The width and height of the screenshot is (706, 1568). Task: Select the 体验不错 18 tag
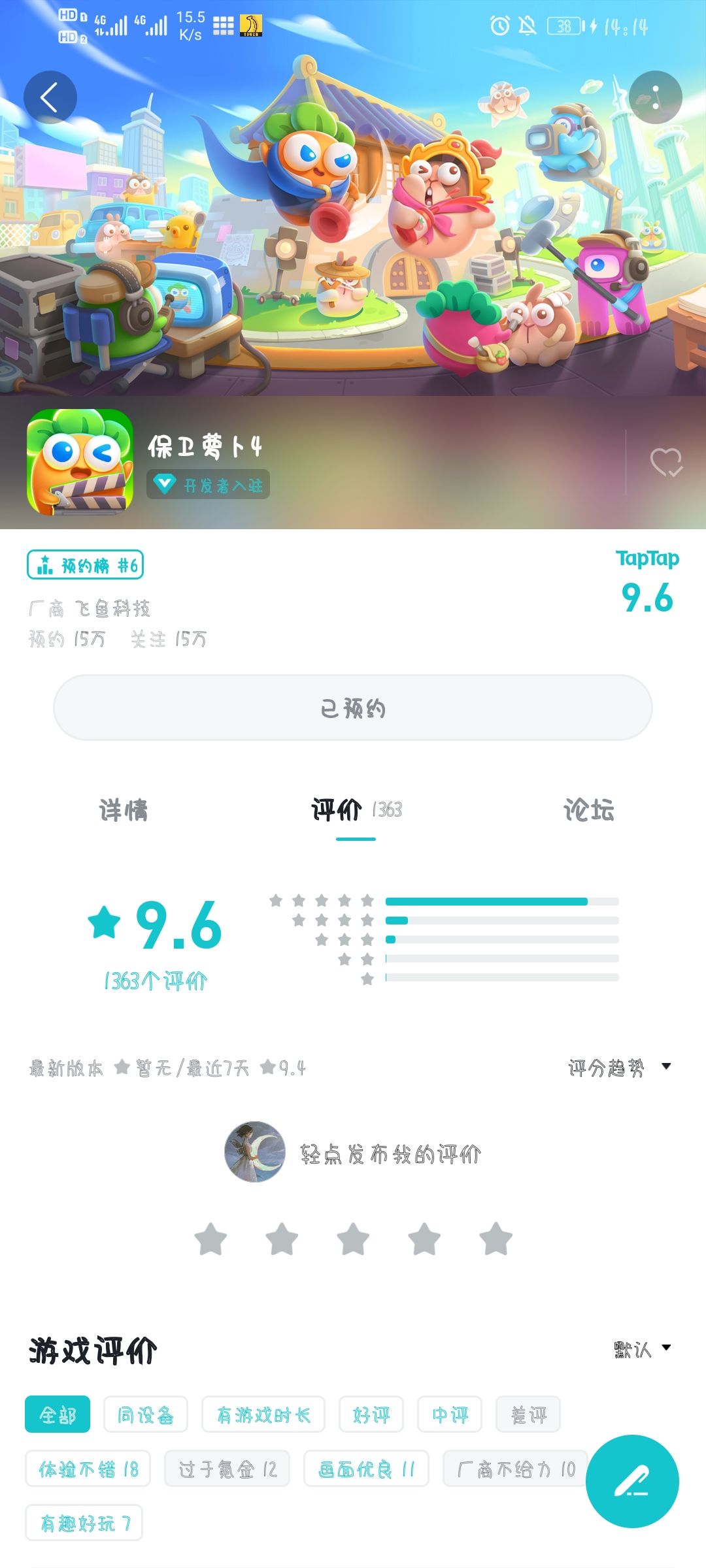pos(88,1469)
